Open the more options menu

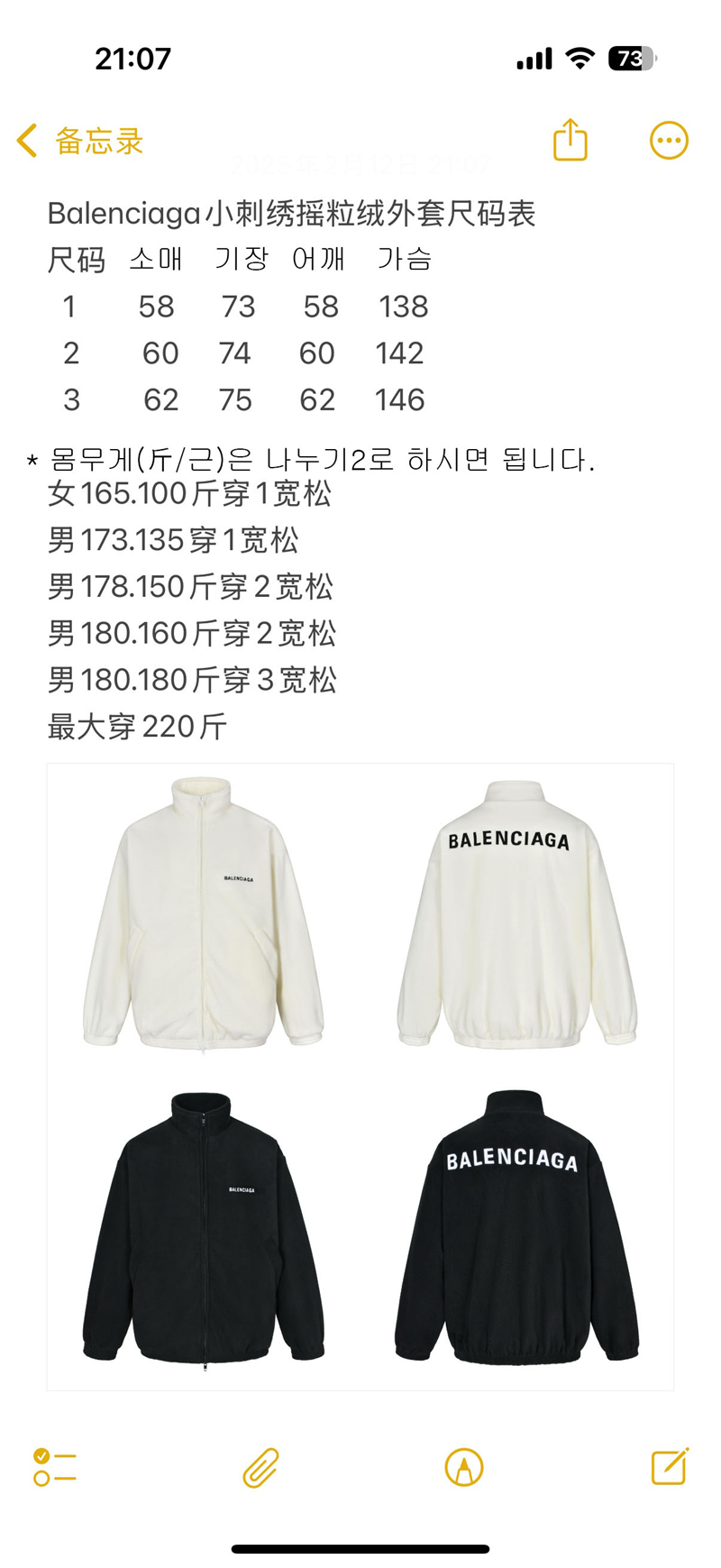point(669,141)
